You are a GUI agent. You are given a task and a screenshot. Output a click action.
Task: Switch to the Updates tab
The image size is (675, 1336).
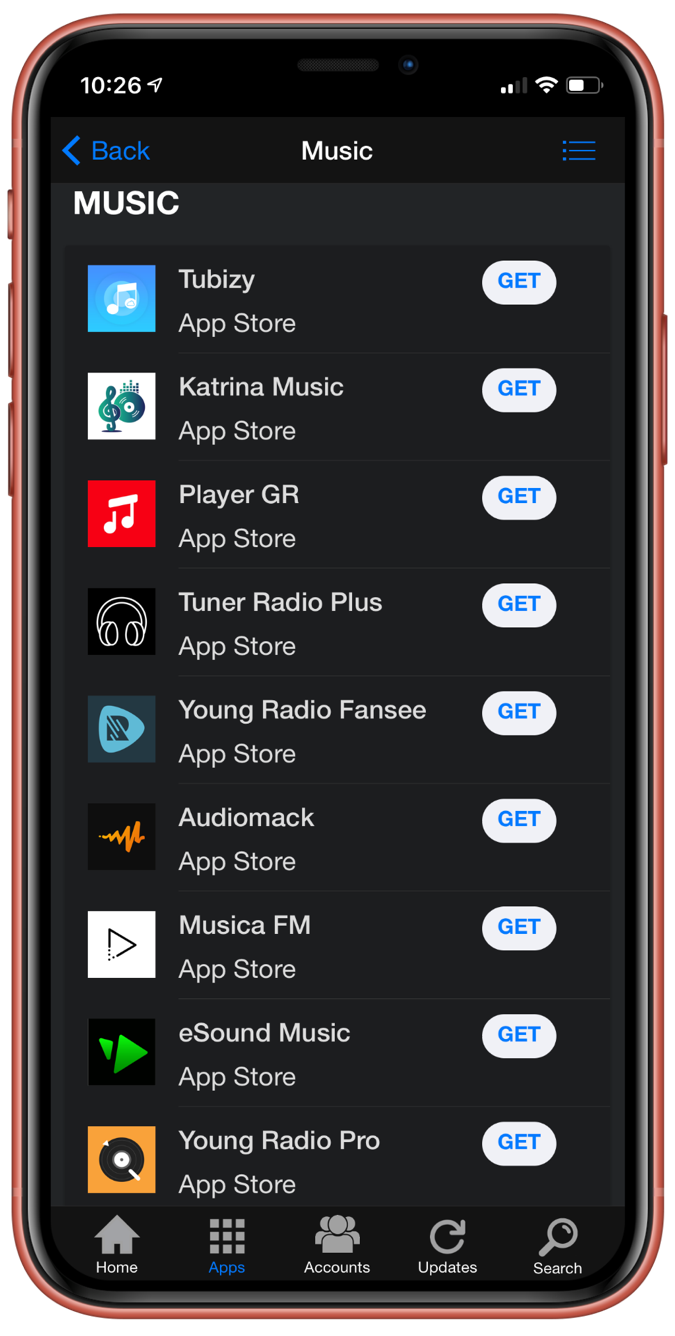click(x=447, y=1246)
